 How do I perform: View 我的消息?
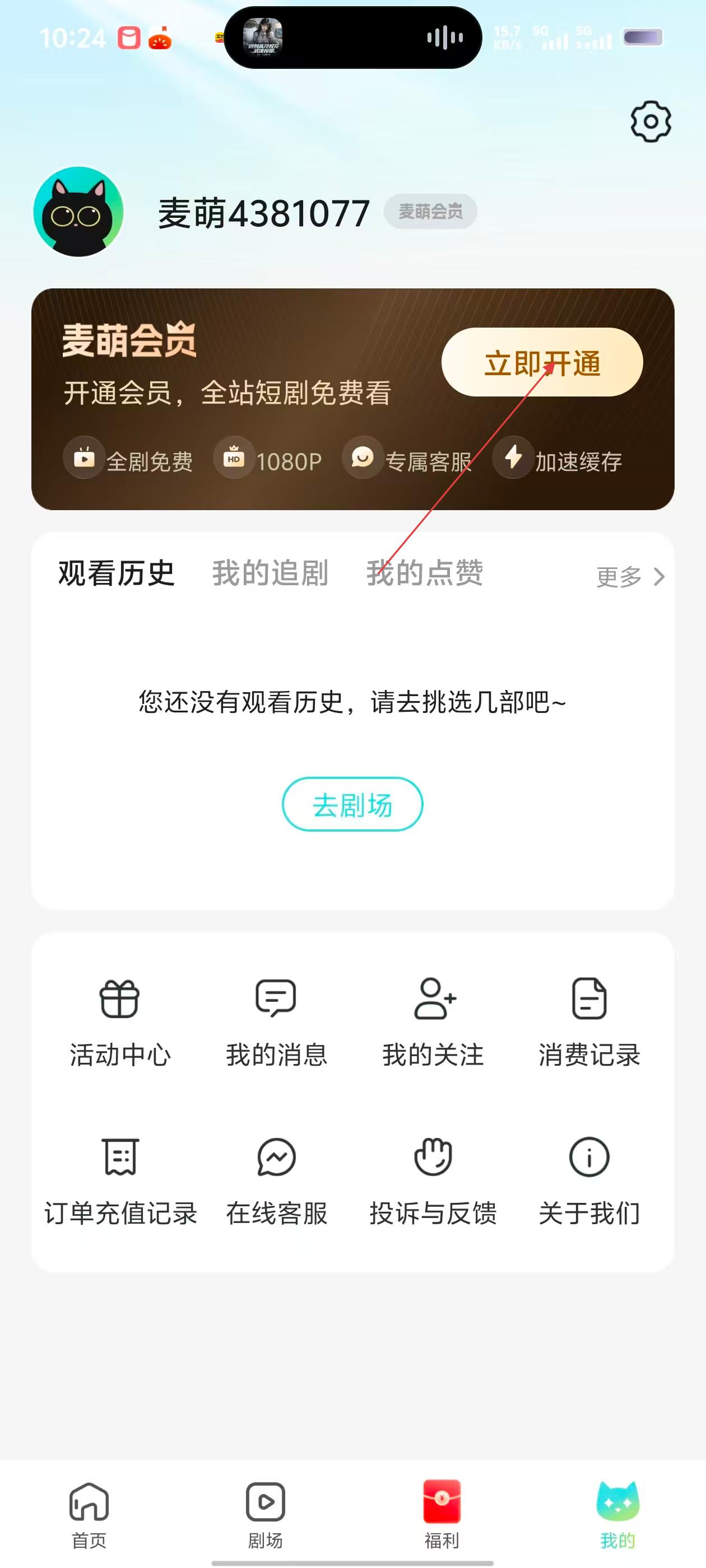coord(276,1023)
